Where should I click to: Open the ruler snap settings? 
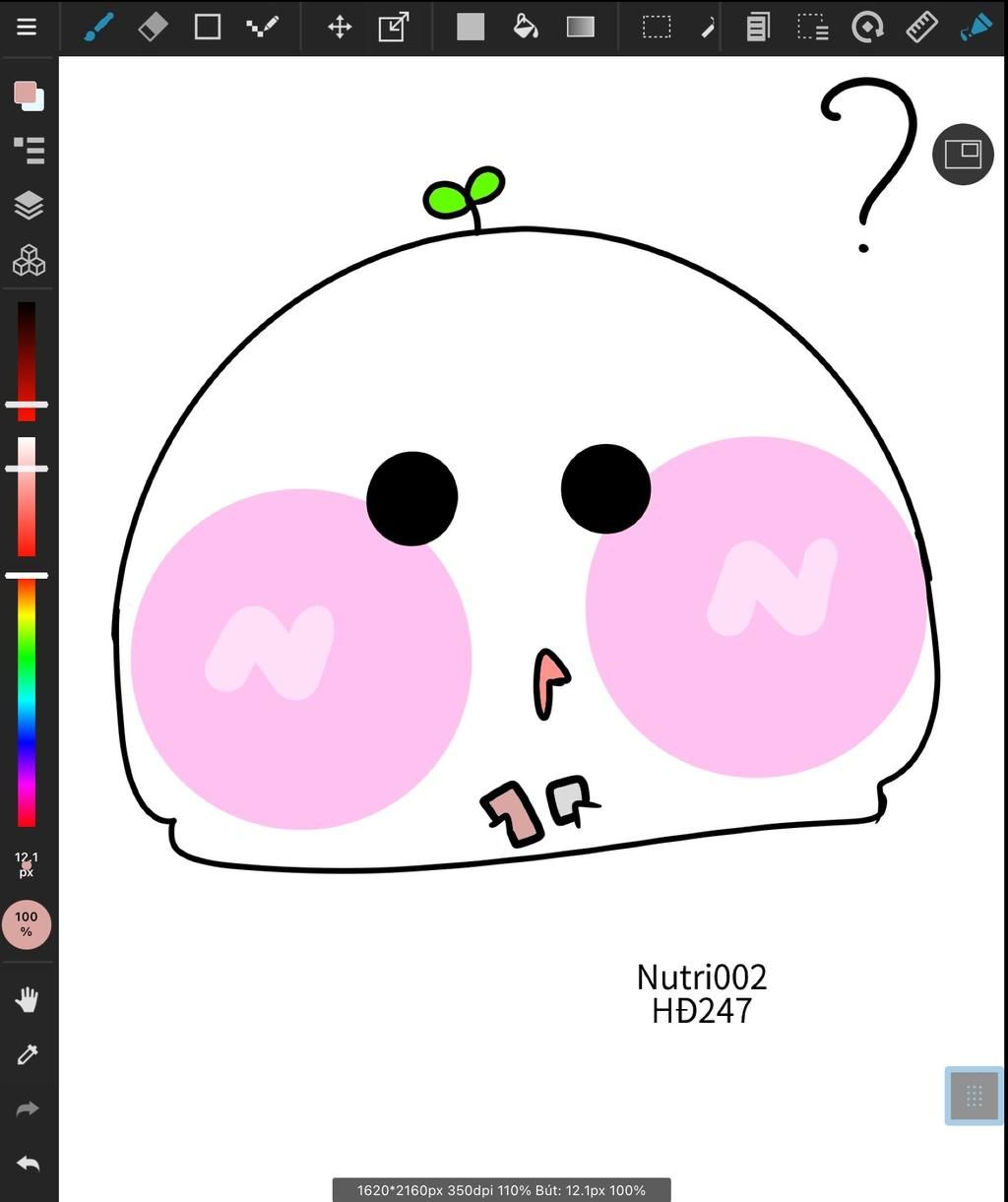[921, 27]
